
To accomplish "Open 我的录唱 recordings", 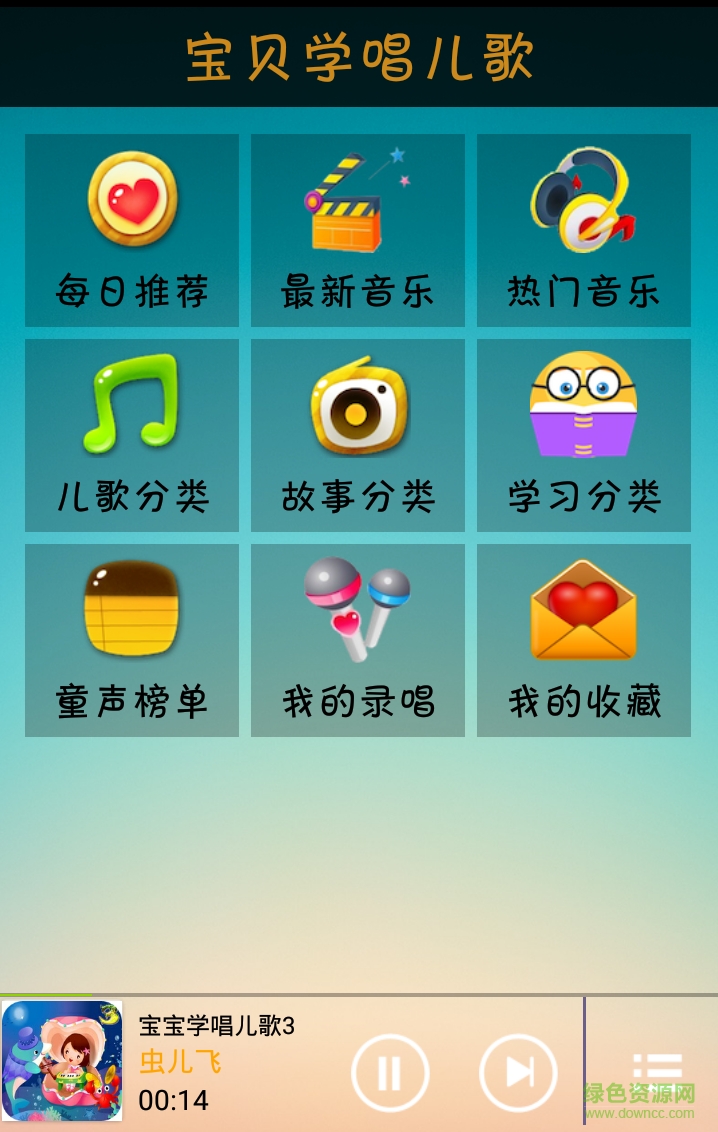I will pos(358,640).
